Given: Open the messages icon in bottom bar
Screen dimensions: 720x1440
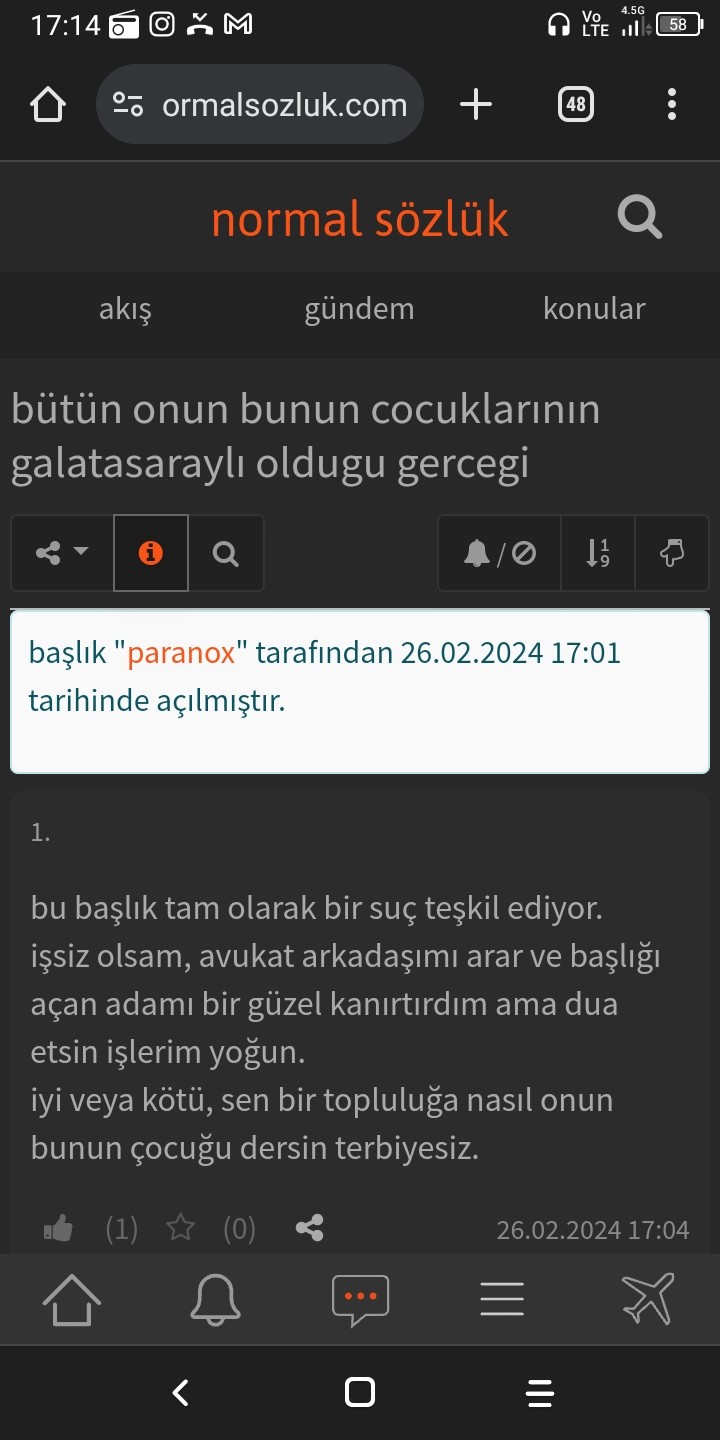Looking at the screenshot, I should point(360,1300).
